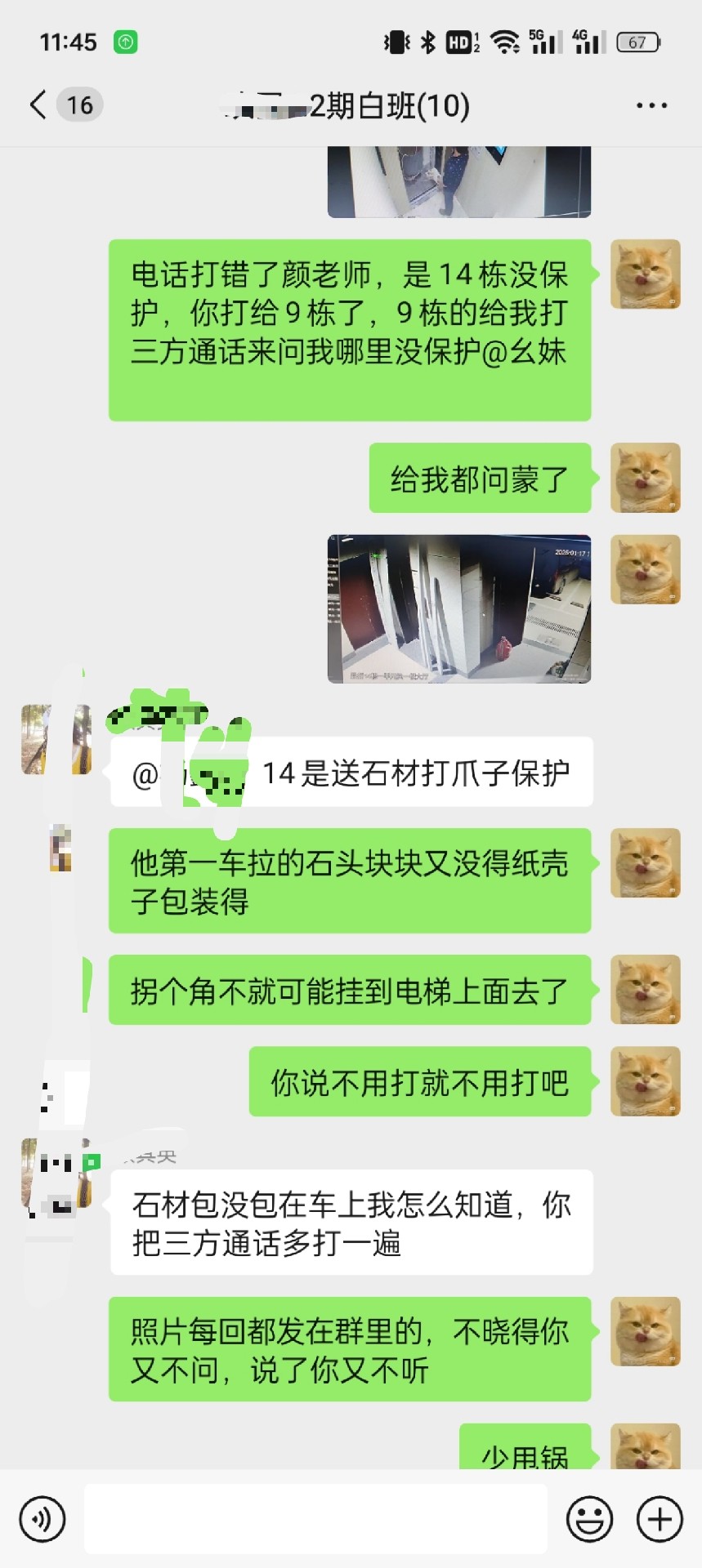This screenshot has width=702, height=1568.
Task: Open the avatar beside 14是送石材打爪子保护
Action: point(56,740)
